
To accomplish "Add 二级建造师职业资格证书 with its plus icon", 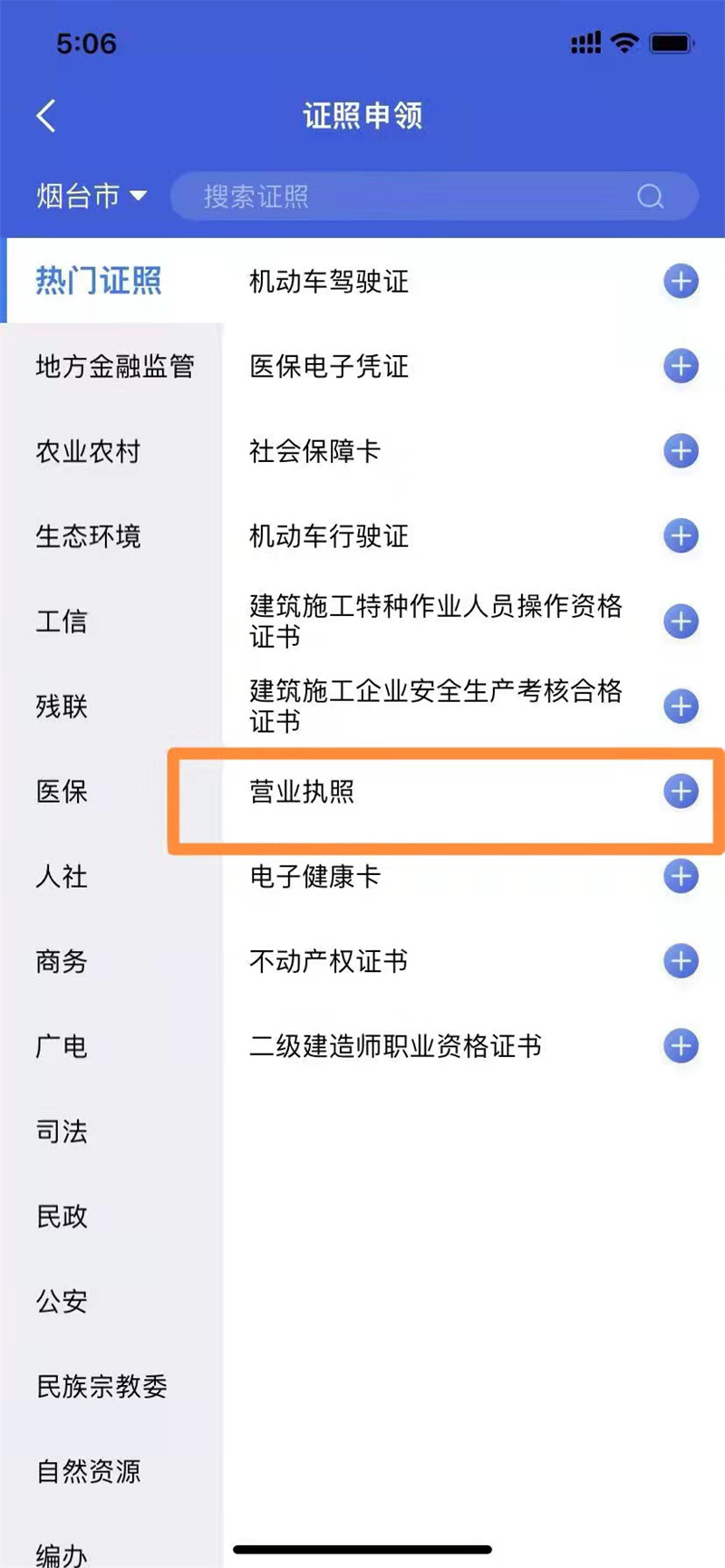I will point(681,1045).
